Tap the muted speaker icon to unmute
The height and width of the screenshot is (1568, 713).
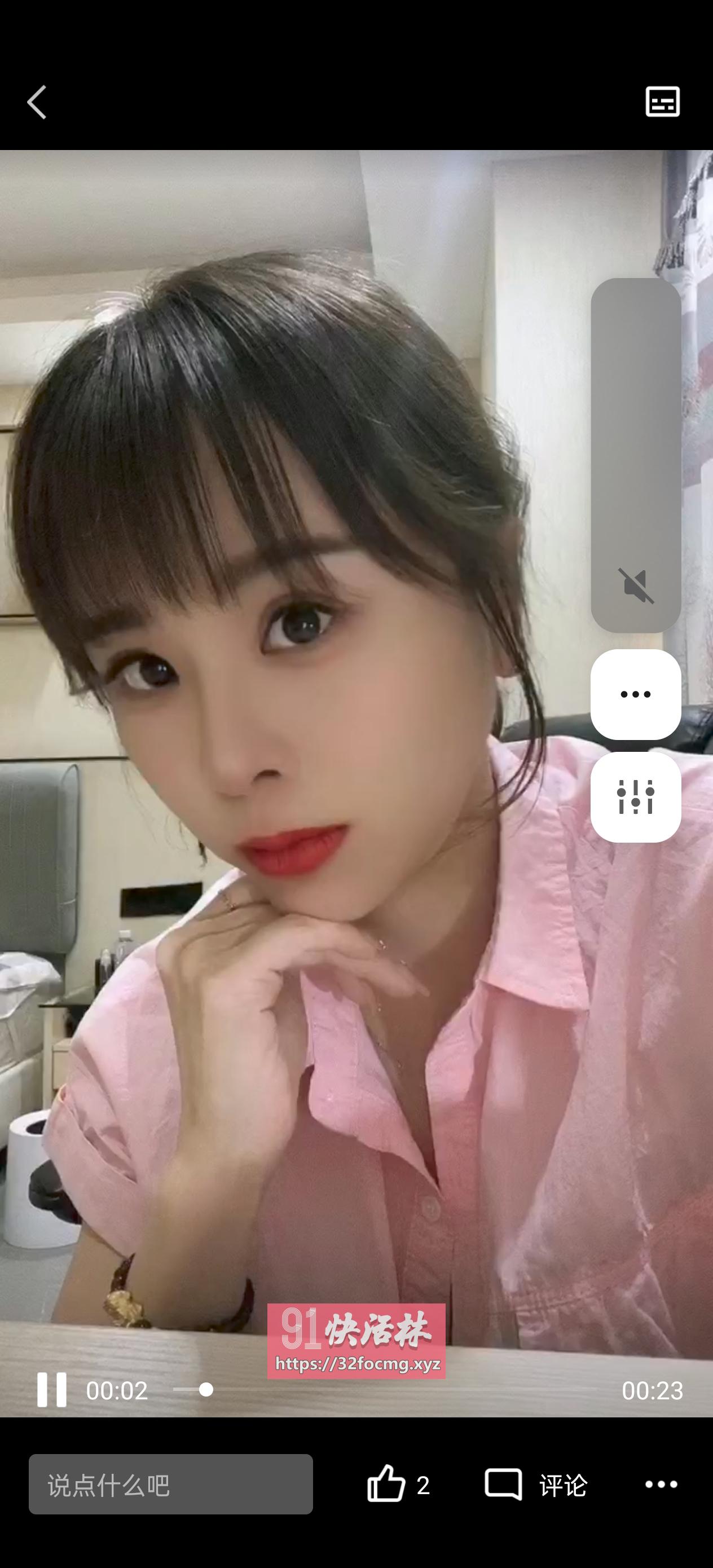pos(636,585)
